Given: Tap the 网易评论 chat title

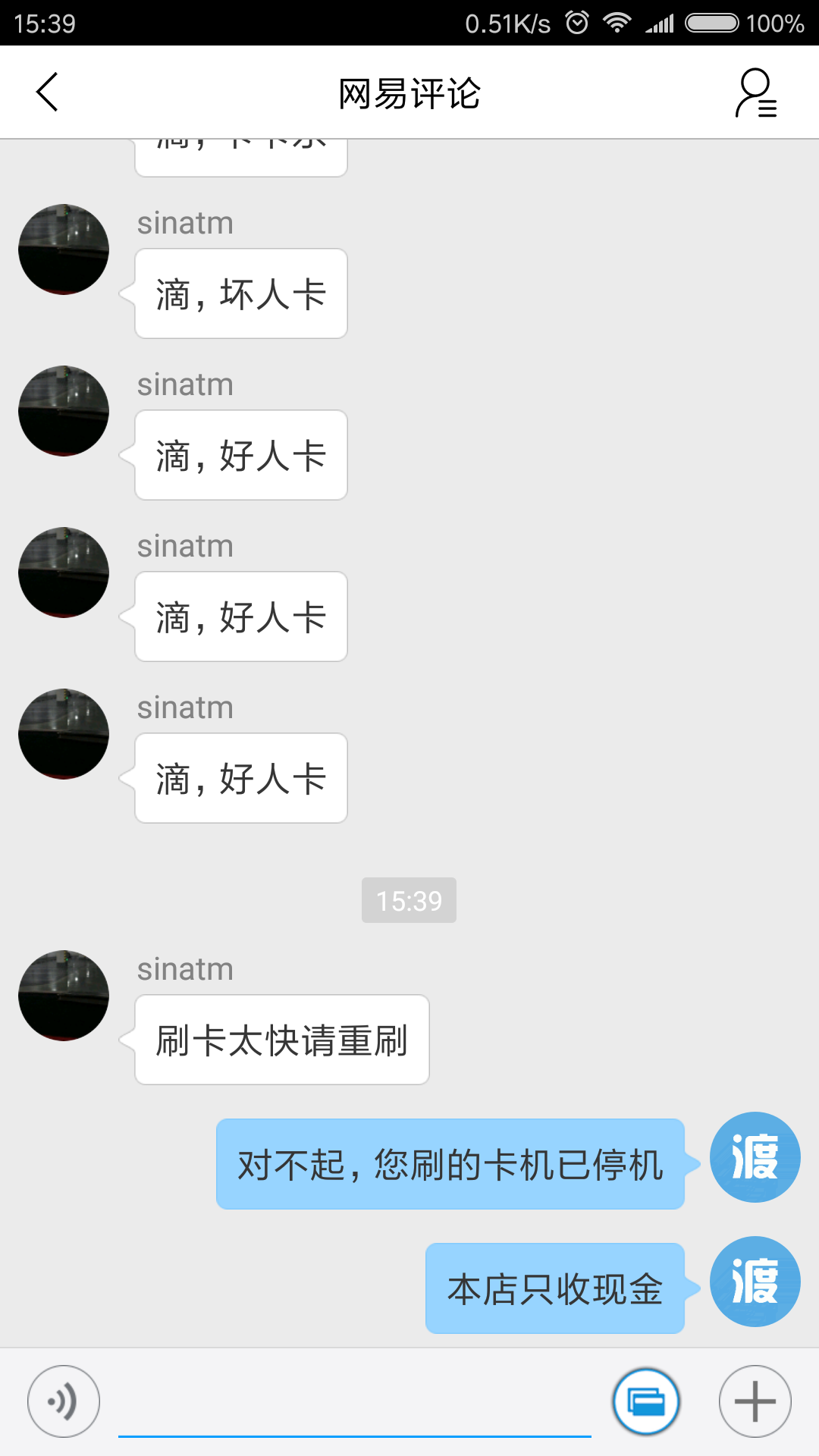Looking at the screenshot, I should (409, 92).
